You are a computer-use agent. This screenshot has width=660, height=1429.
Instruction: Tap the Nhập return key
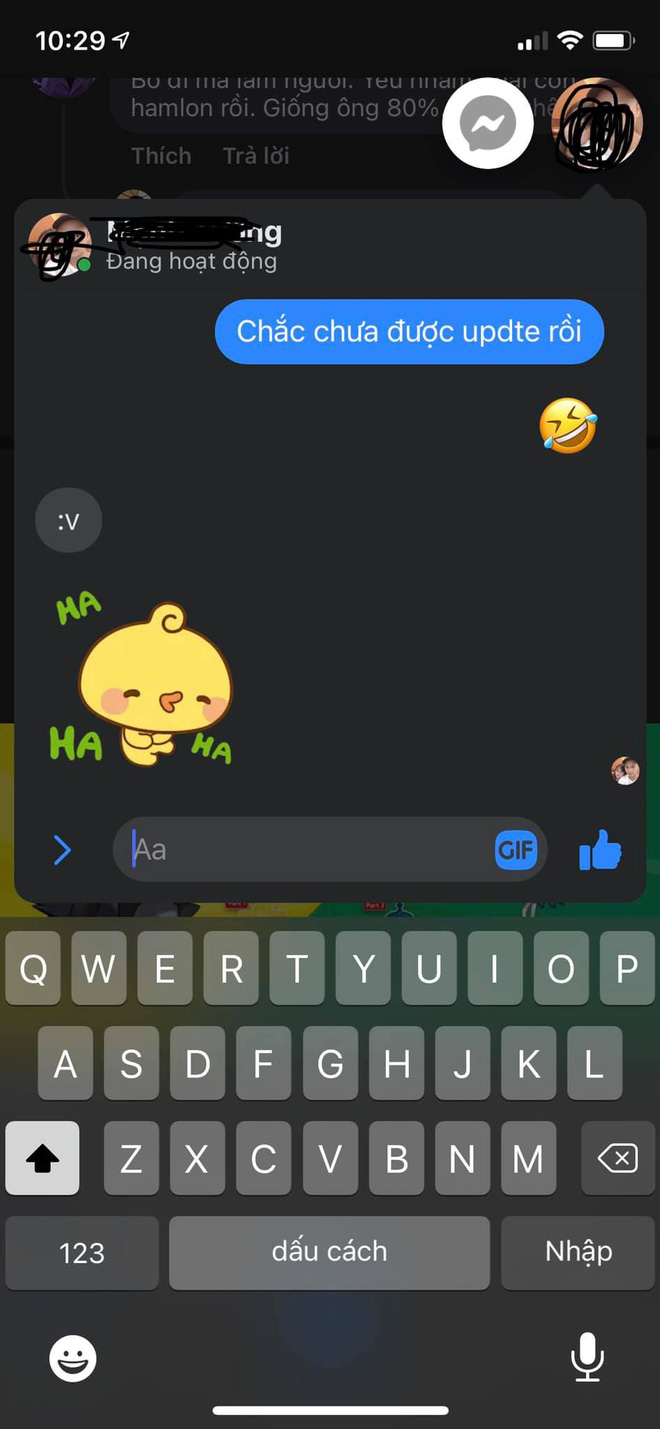pos(578,1252)
